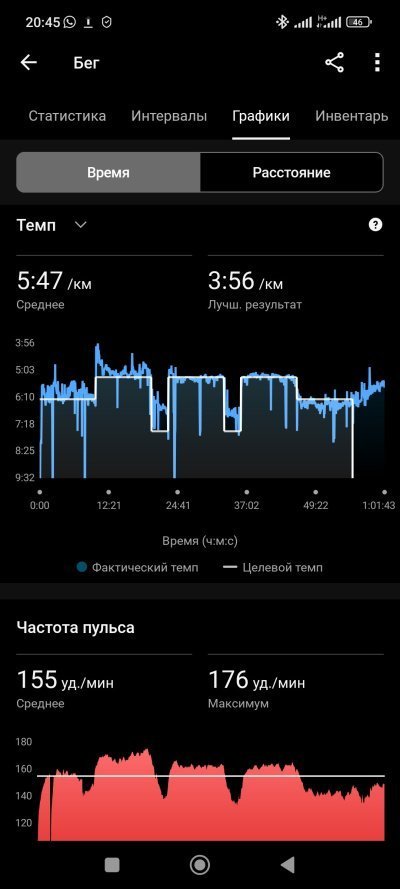Image resolution: width=400 pixels, height=889 pixels.
Task: Share this run activity
Action: click(x=334, y=62)
